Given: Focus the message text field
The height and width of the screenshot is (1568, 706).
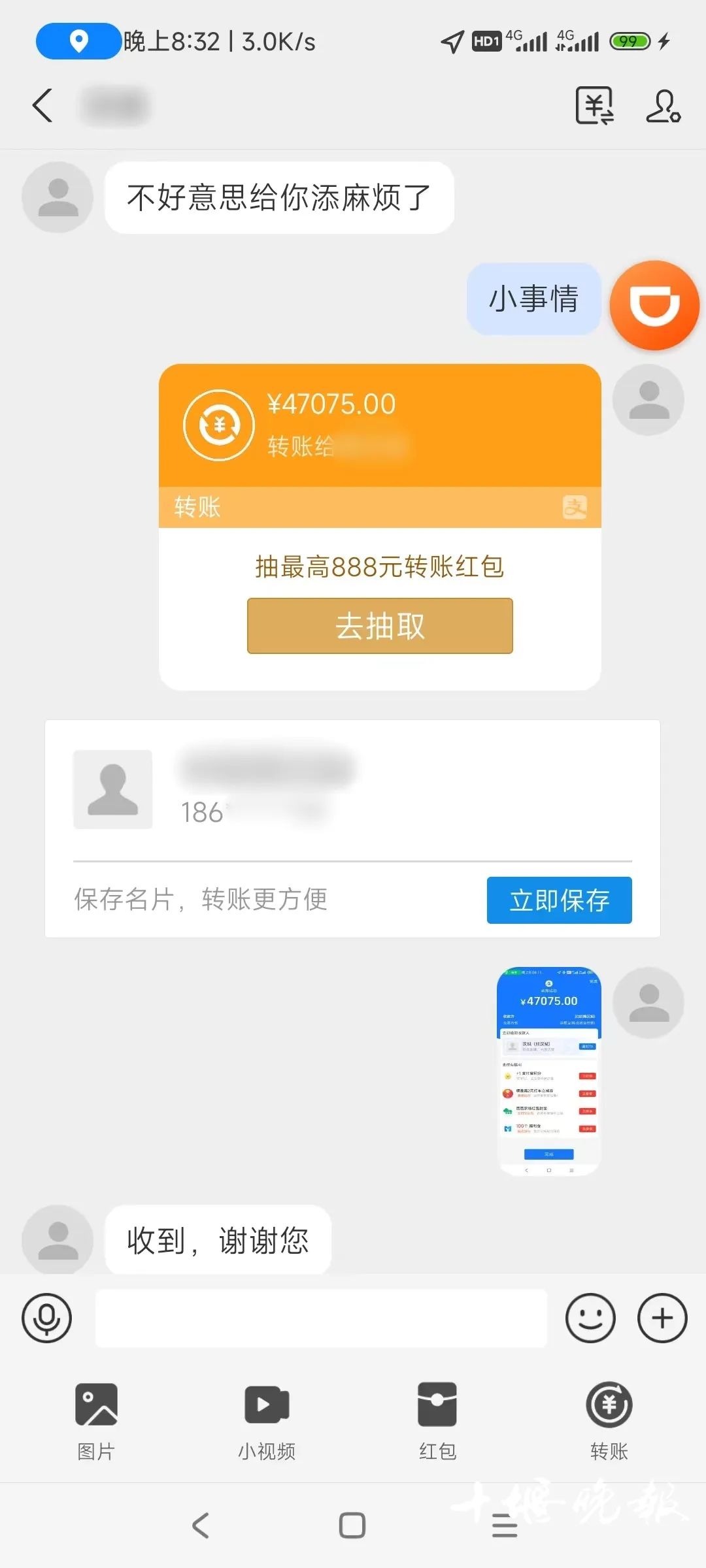Looking at the screenshot, I should pyautogui.click(x=320, y=1318).
